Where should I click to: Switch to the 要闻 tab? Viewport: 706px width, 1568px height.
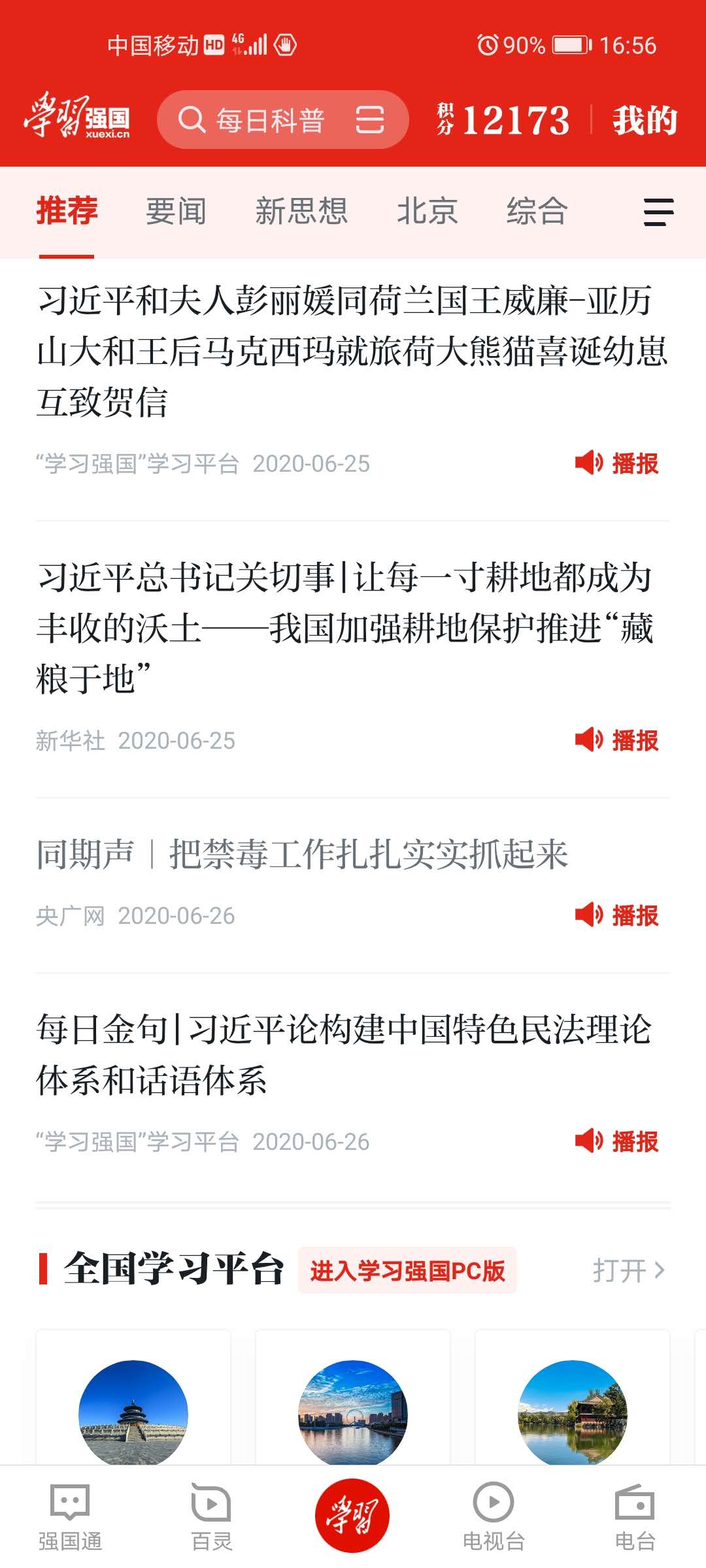(175, 212)
